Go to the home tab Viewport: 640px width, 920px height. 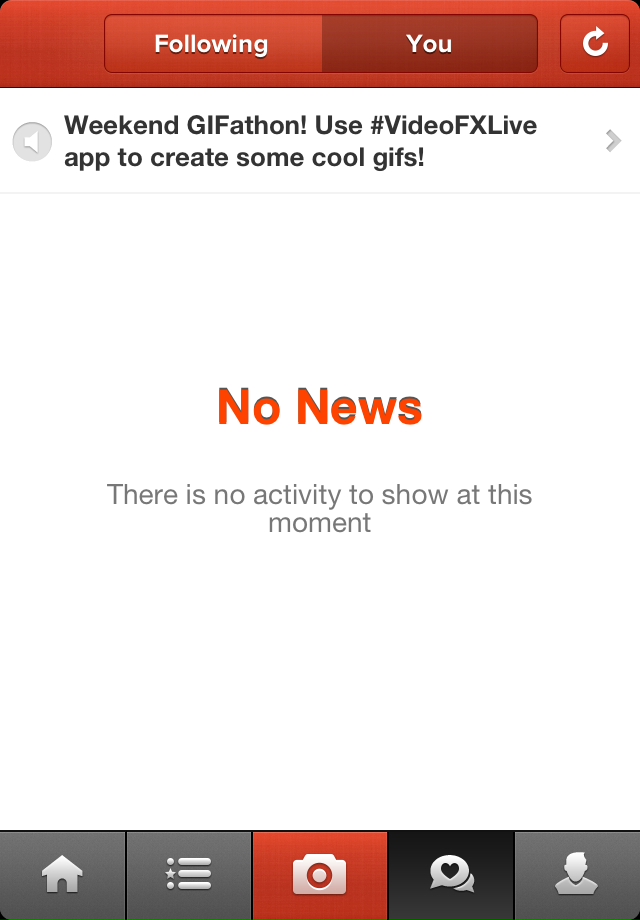coord(62,876)
